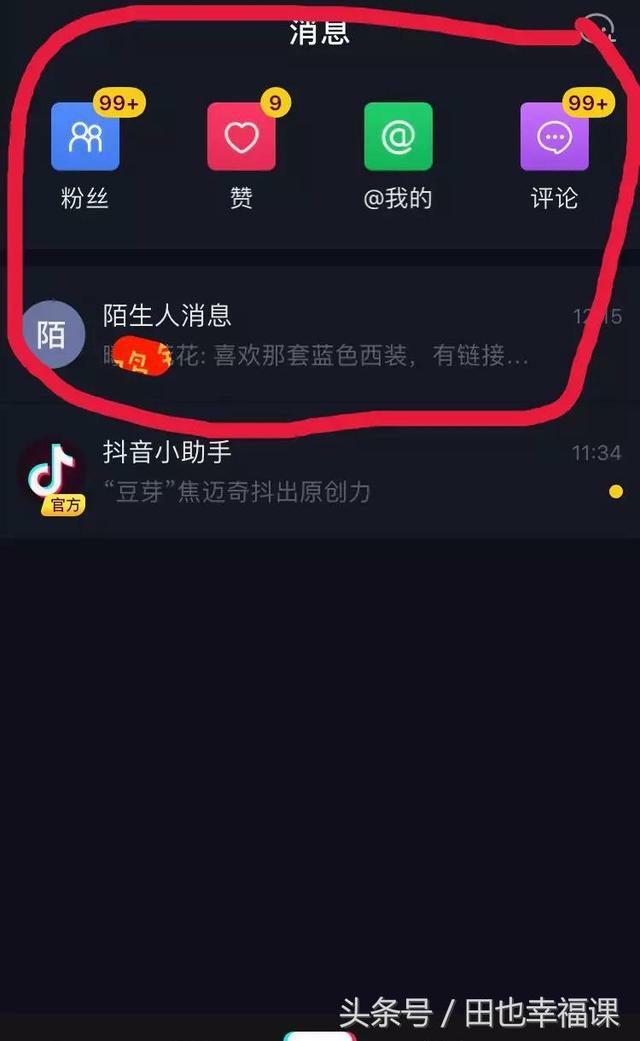Open the @我的 mentions
The image size is (640, 1041).
(x=397, y=137)
